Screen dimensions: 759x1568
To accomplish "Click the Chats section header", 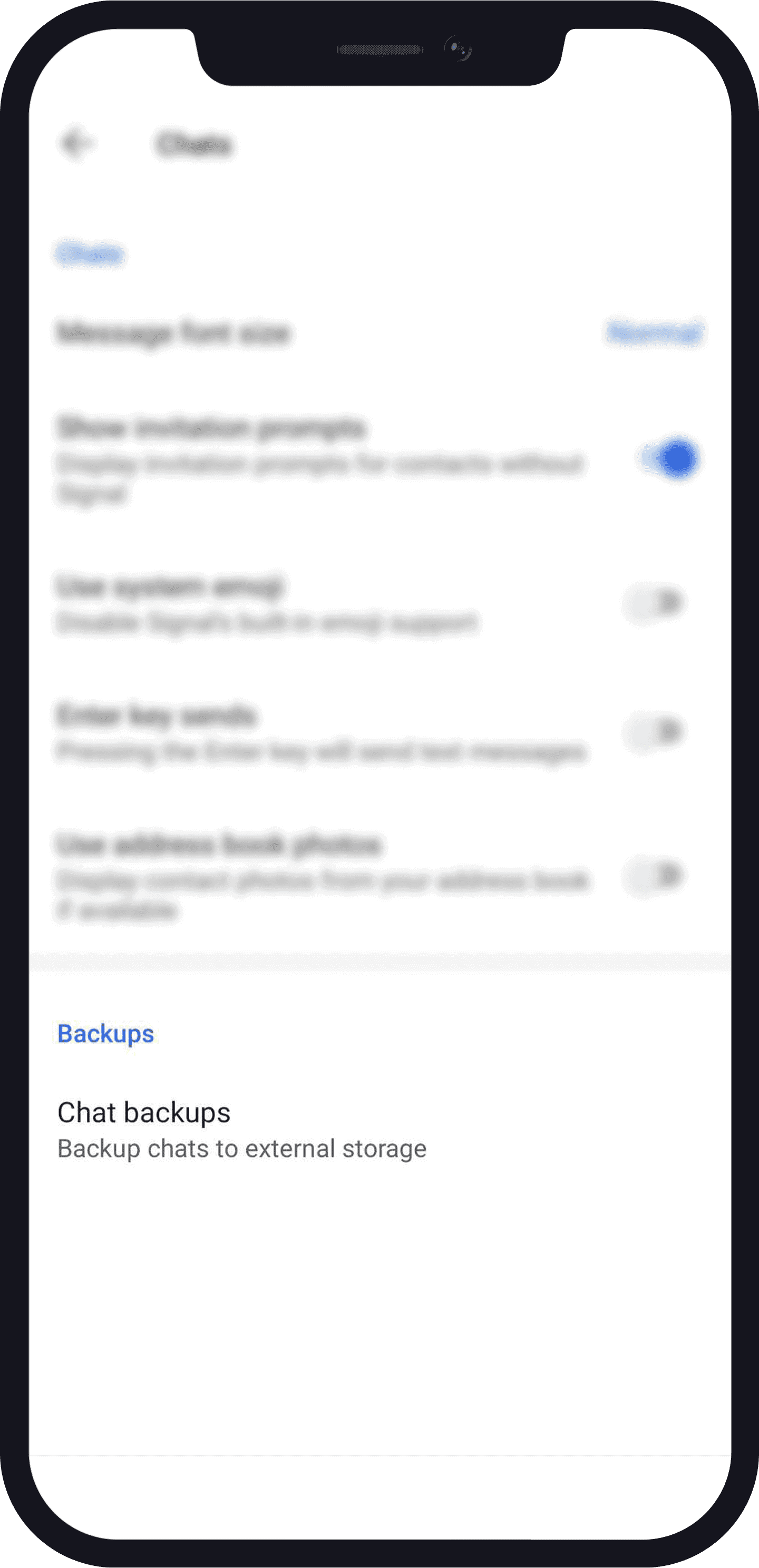I will coord(90,253).
